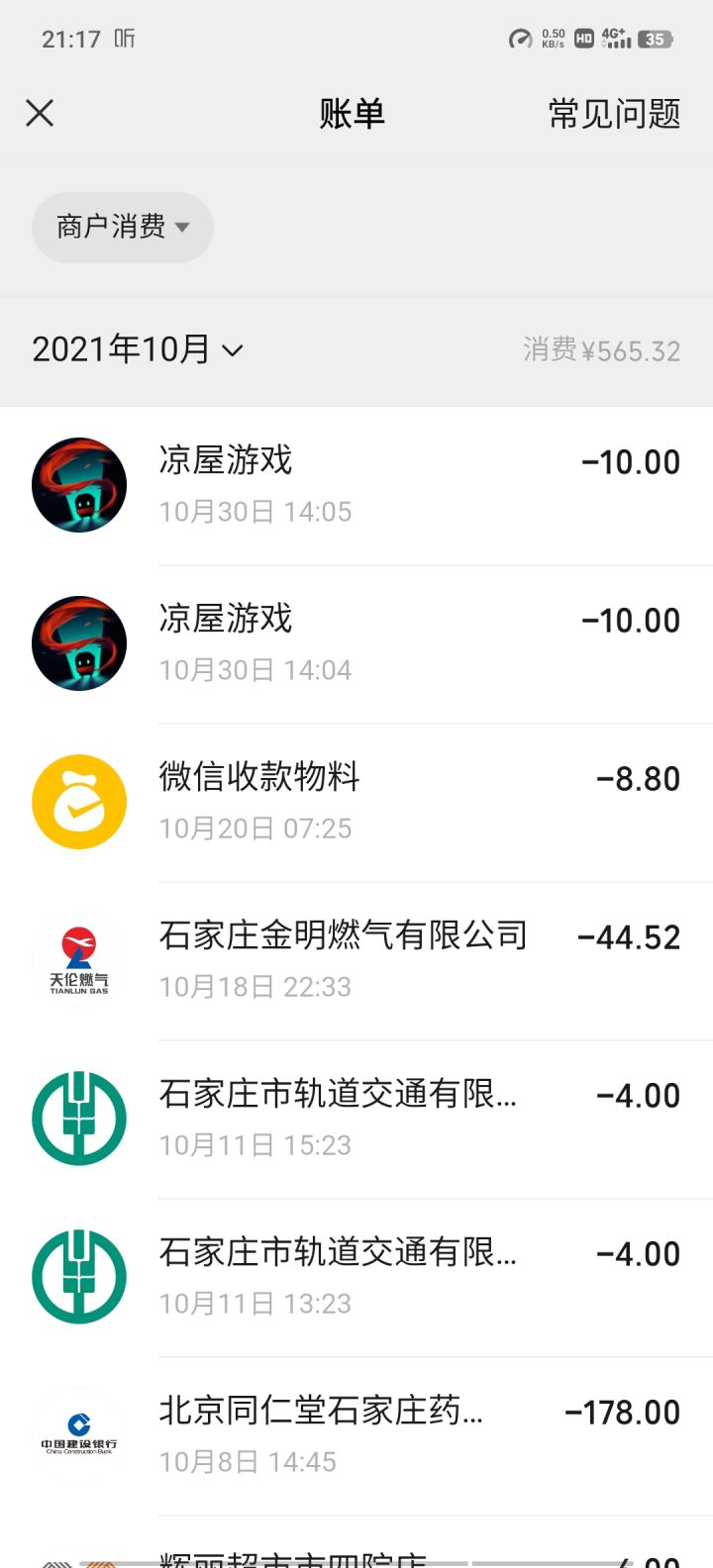Close the 账单 bill page
This screenshot has width=713, height=1568.
40,114
